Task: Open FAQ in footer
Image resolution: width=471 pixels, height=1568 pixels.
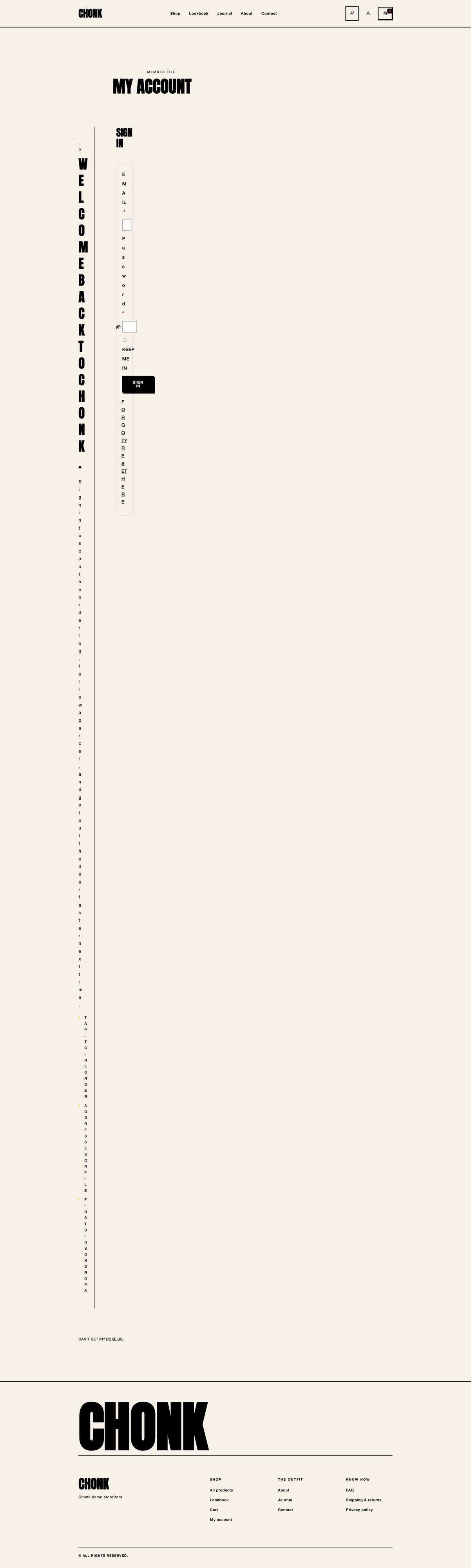Action: point(350,1490)
